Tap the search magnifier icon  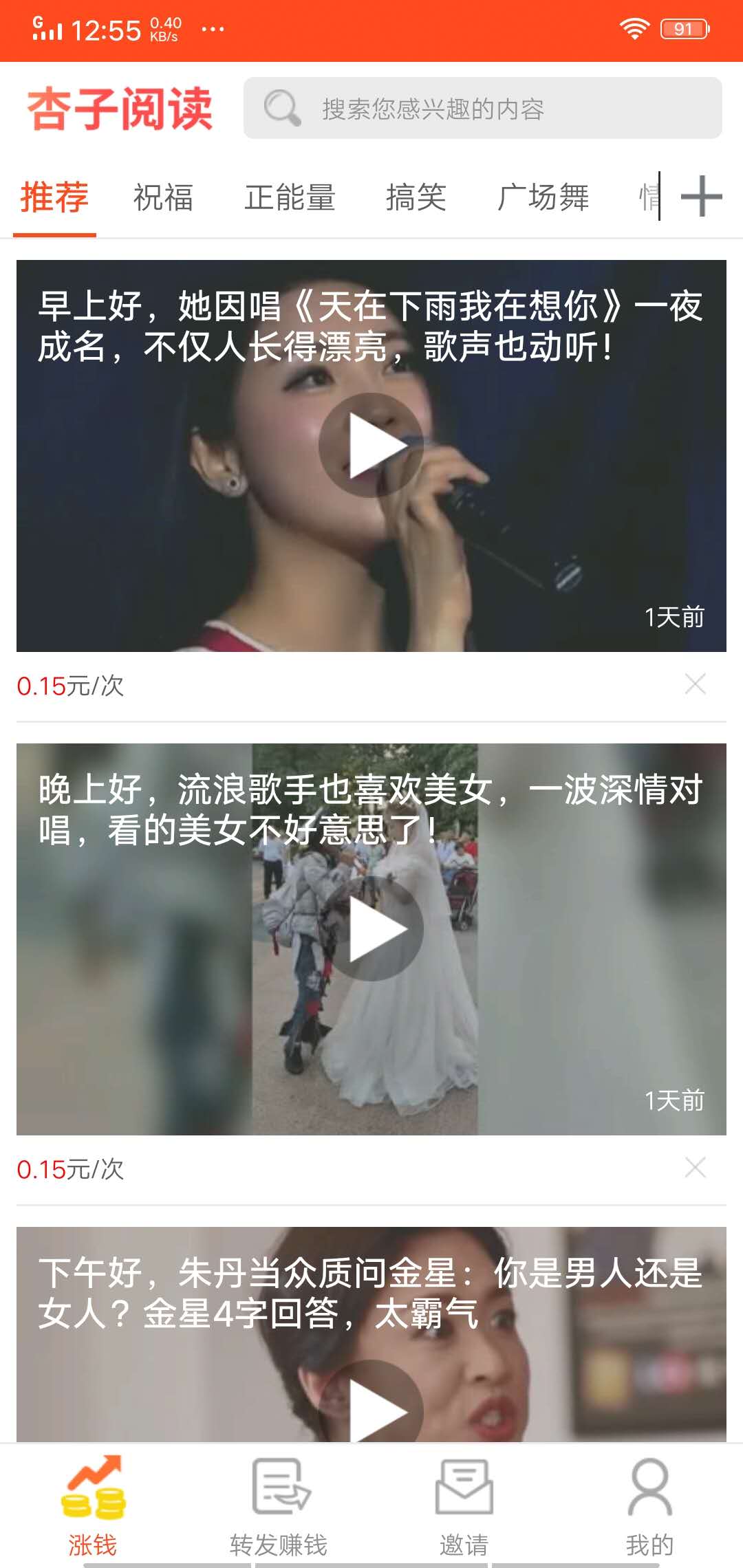click(280, 107)
